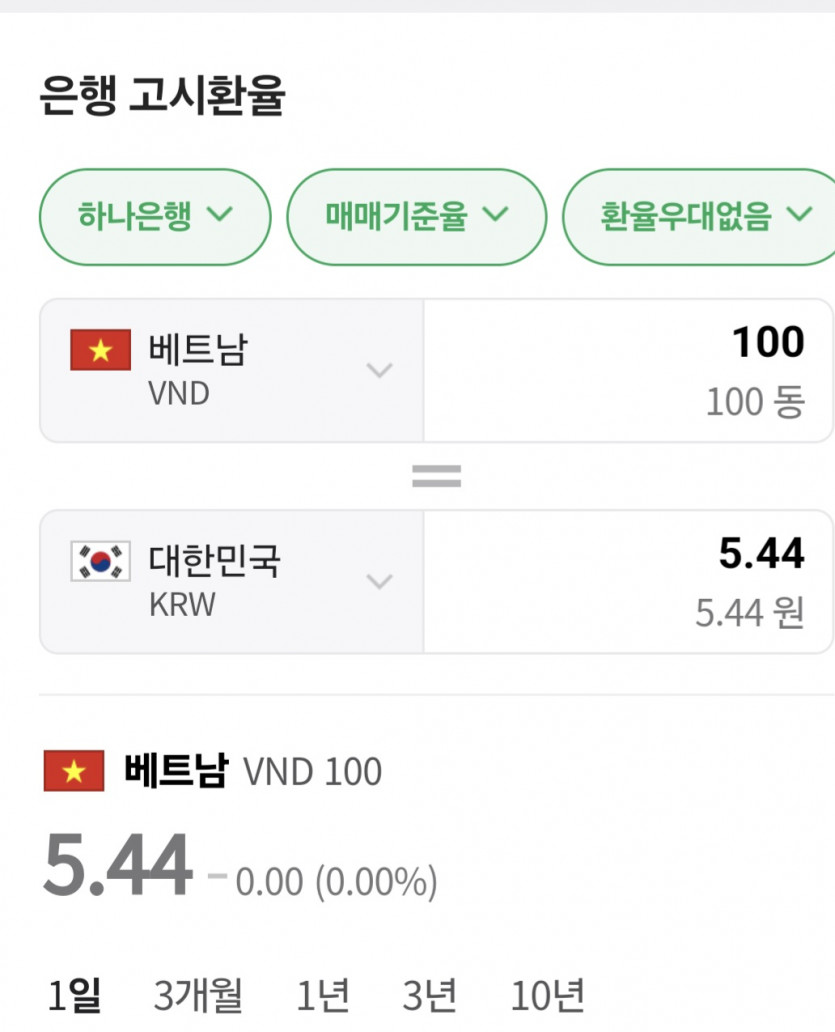This screenshot has width=835, height=1032.
Task: Select the 1일 chart period
Action: (75, 995)
